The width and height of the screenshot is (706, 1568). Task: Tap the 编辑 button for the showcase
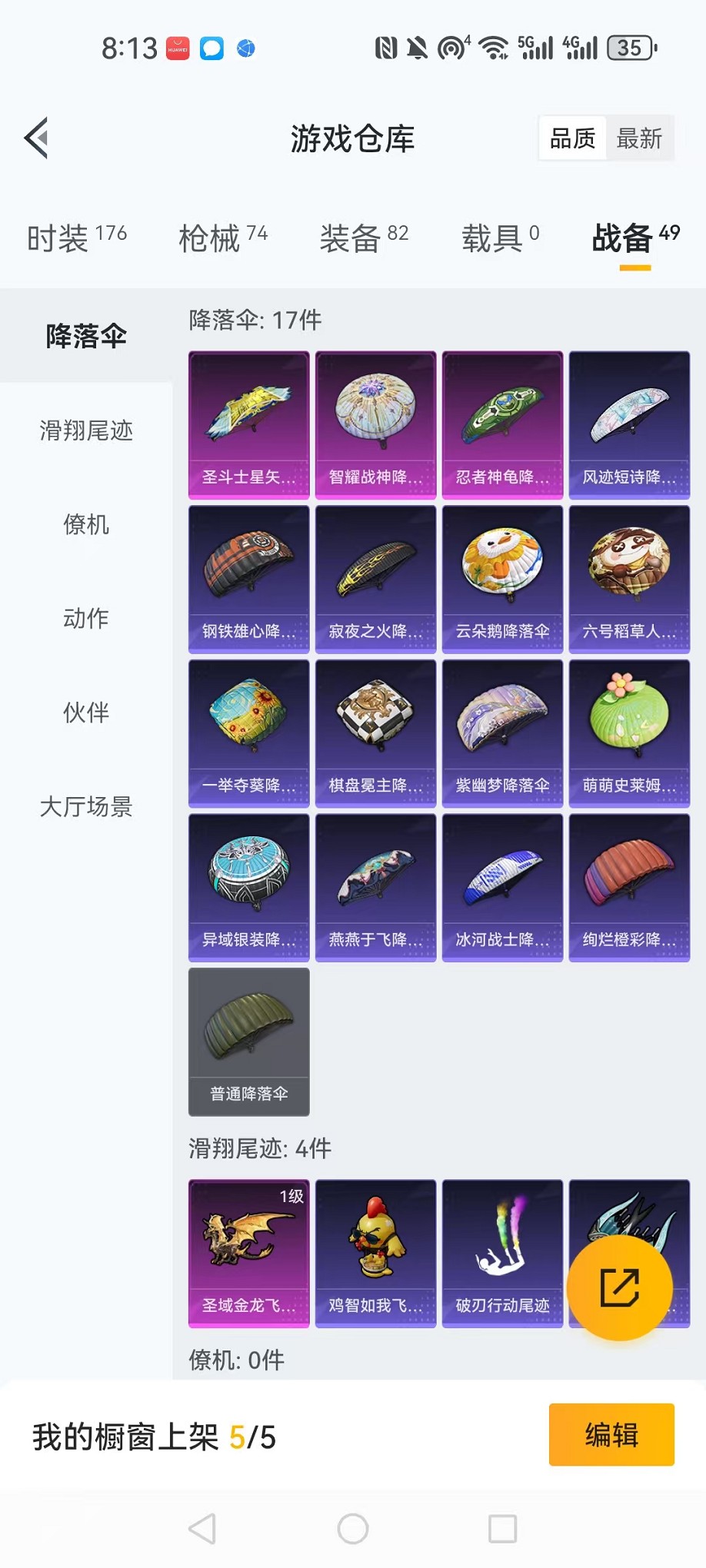[611, 1435]
